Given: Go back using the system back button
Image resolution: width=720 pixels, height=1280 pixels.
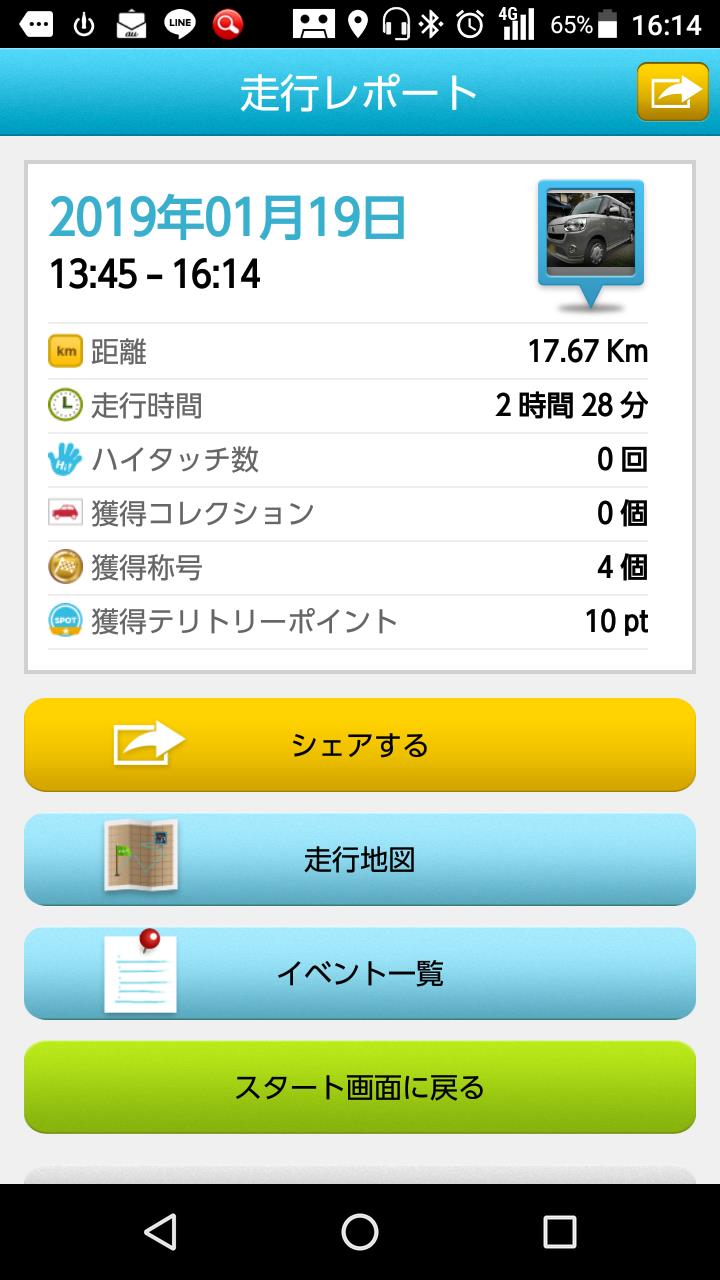Looking at the screenshot, I should (160, 1232).
